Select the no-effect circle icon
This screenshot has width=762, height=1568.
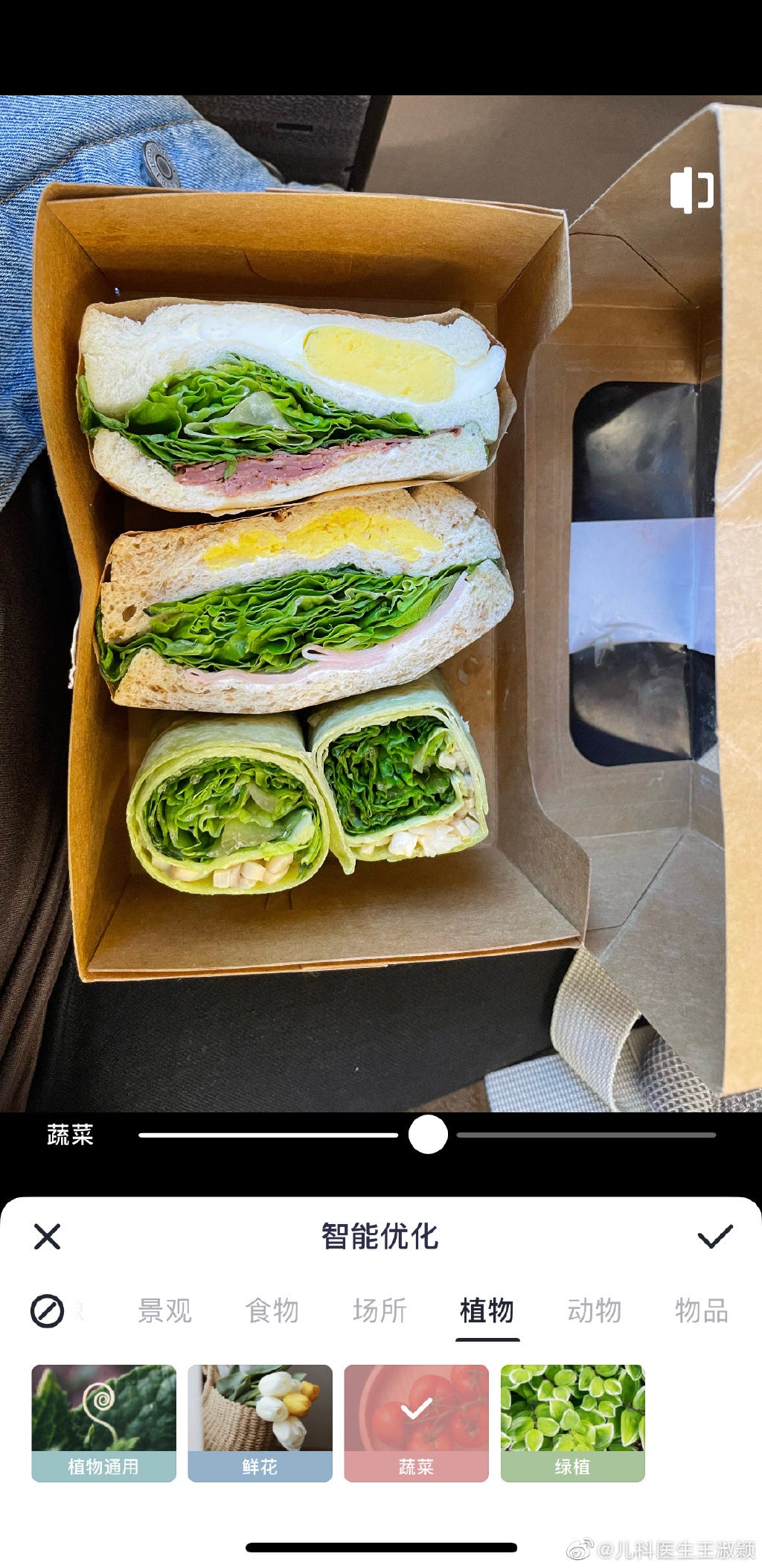pyautogui.click(x=47, y=1311)
